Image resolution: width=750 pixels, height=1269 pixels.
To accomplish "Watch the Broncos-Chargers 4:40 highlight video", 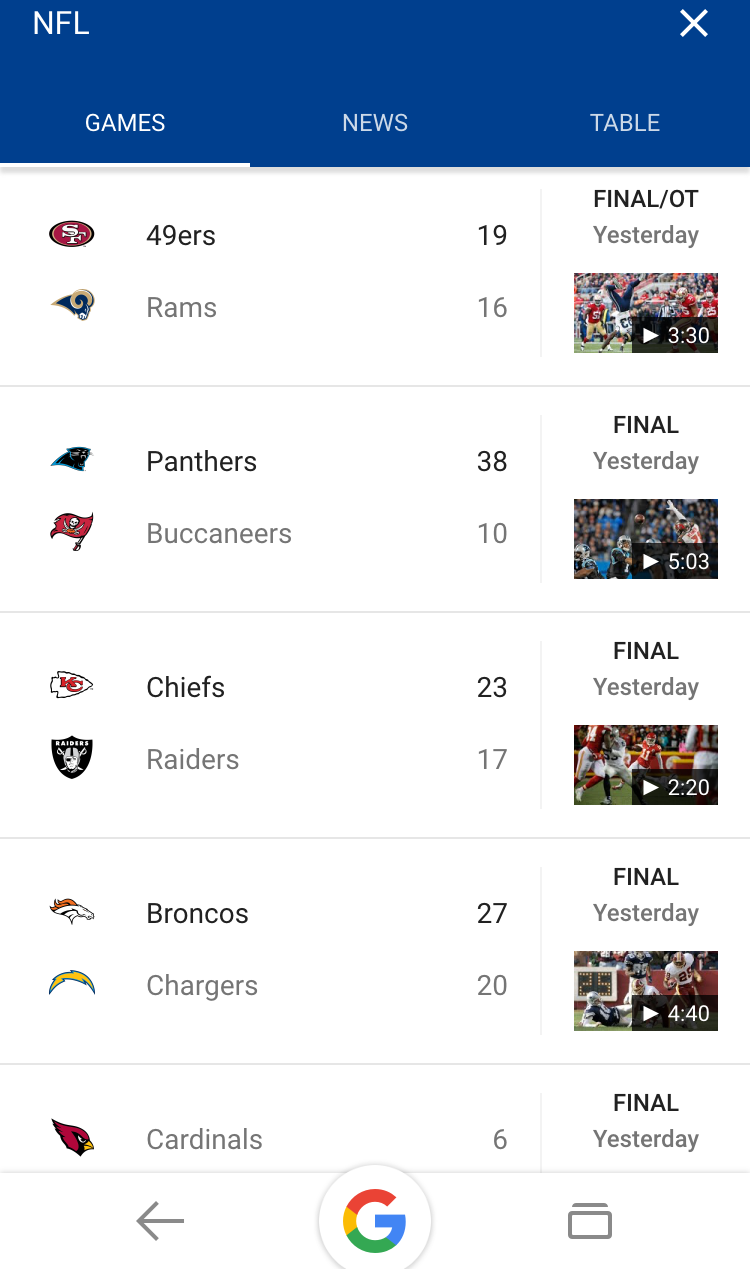I will click(646, 991).
